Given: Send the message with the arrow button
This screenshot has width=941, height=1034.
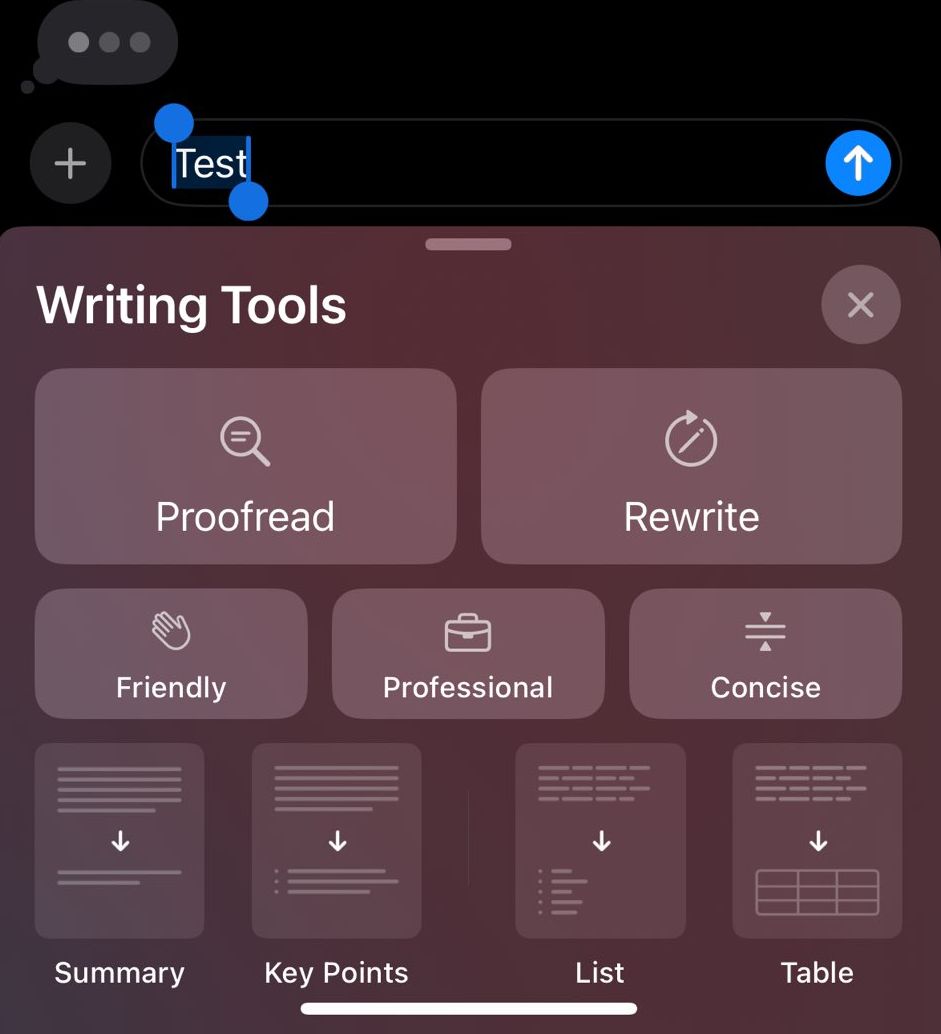Looking at the screenshot, I should pos(858,163).
